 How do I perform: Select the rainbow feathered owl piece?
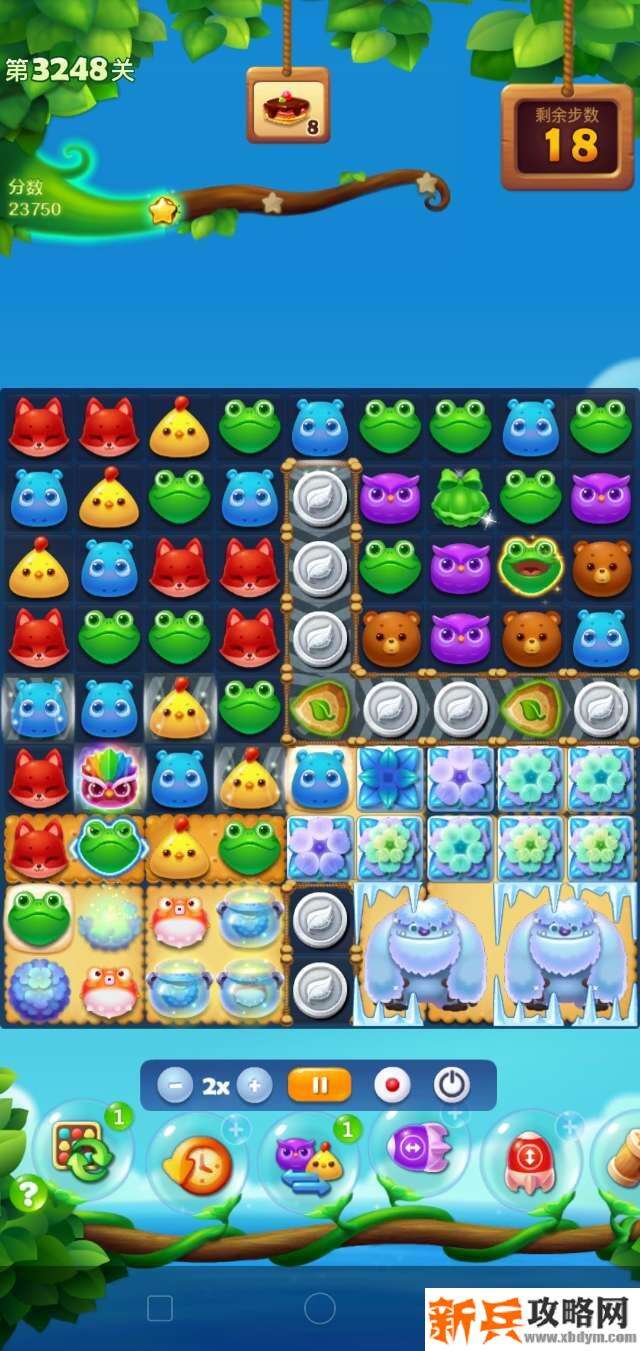(109, 777)
